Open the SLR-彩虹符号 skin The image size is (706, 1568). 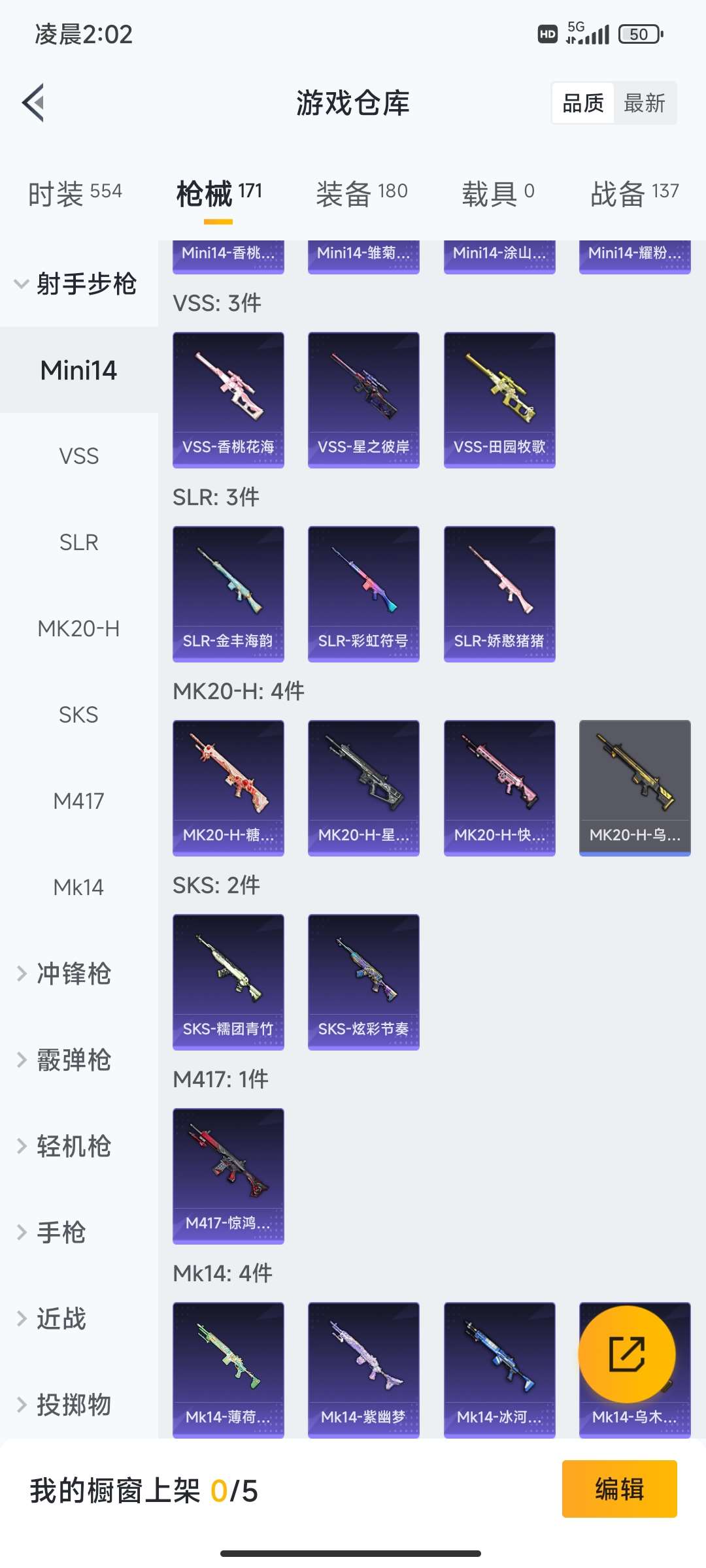[363, 594]
